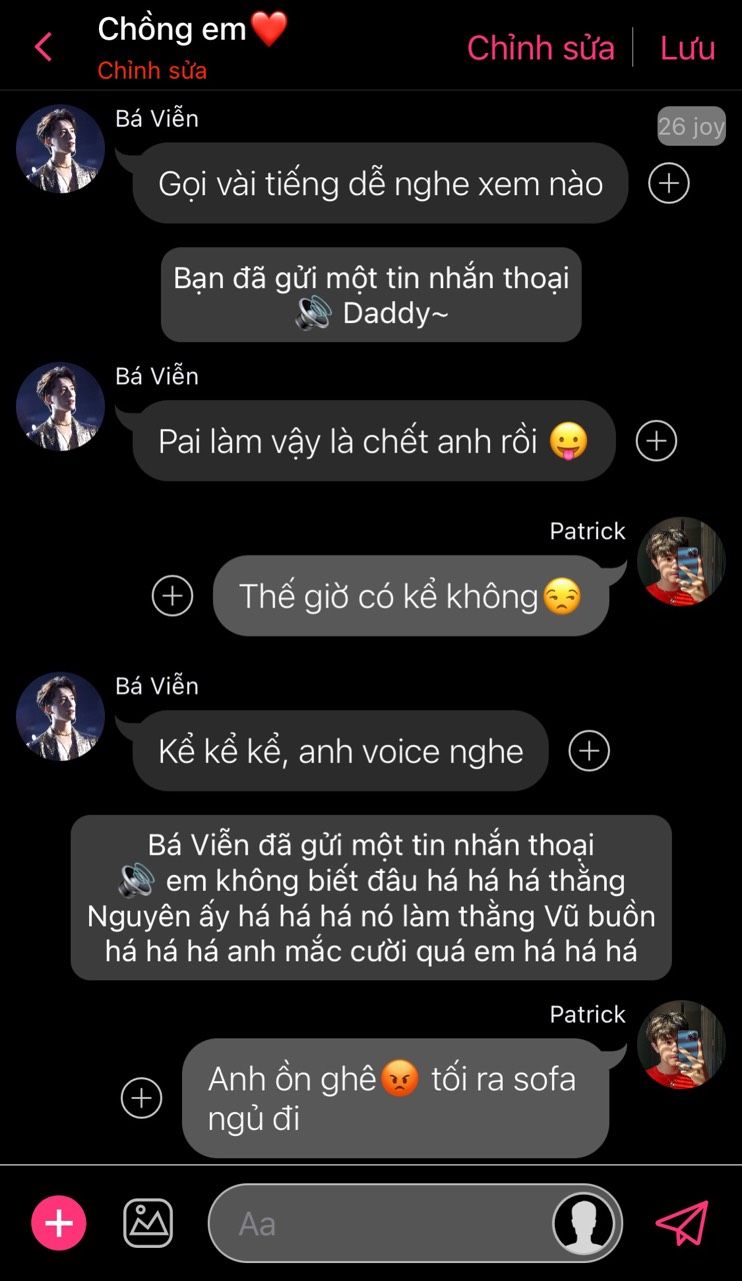The height and width of the screenshot is (1281, 742).
Task: Open Bá Viễn's avatar on the first message
Action: click(60, 149)
